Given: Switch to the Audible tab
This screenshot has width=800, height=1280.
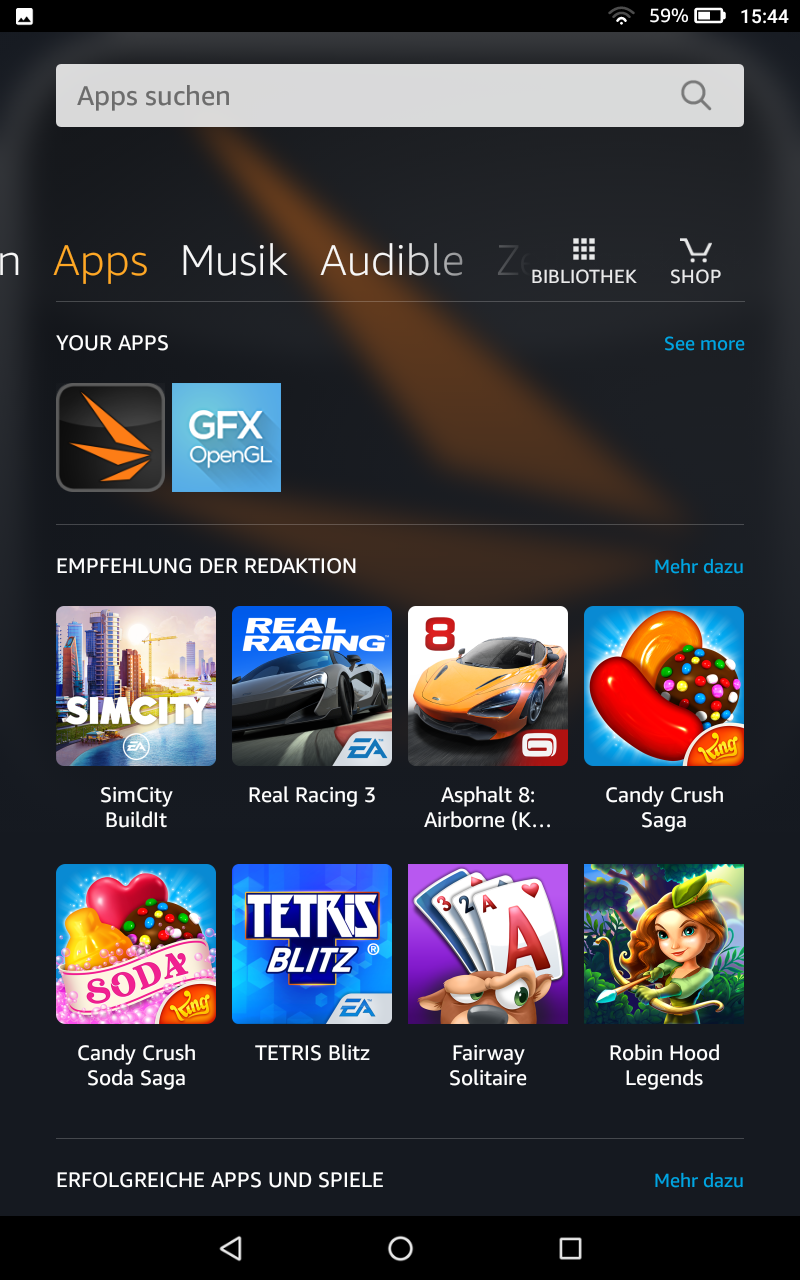Looking at the screenshot, I should coord(391,261).
